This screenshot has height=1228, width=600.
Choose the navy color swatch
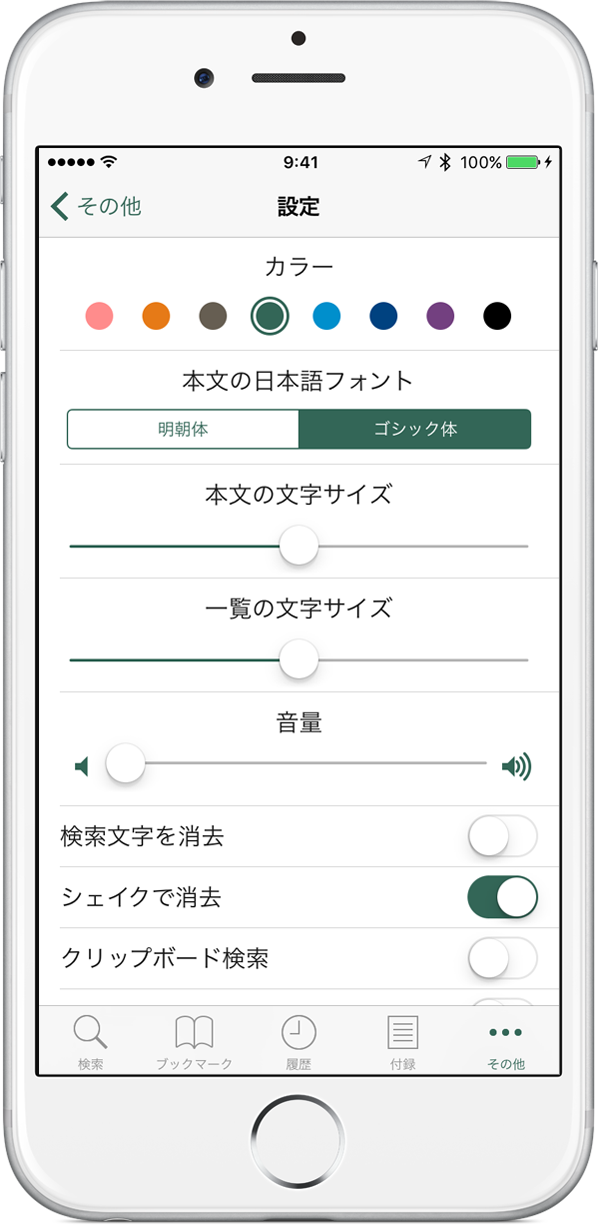click(x=384, y=317)
